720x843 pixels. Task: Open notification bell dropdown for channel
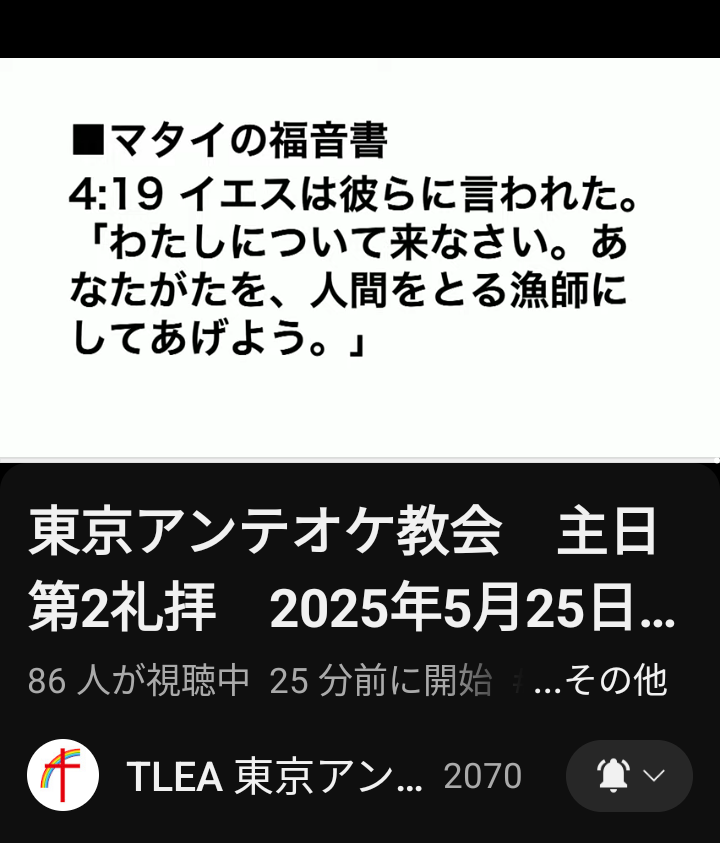click(629, 776)
